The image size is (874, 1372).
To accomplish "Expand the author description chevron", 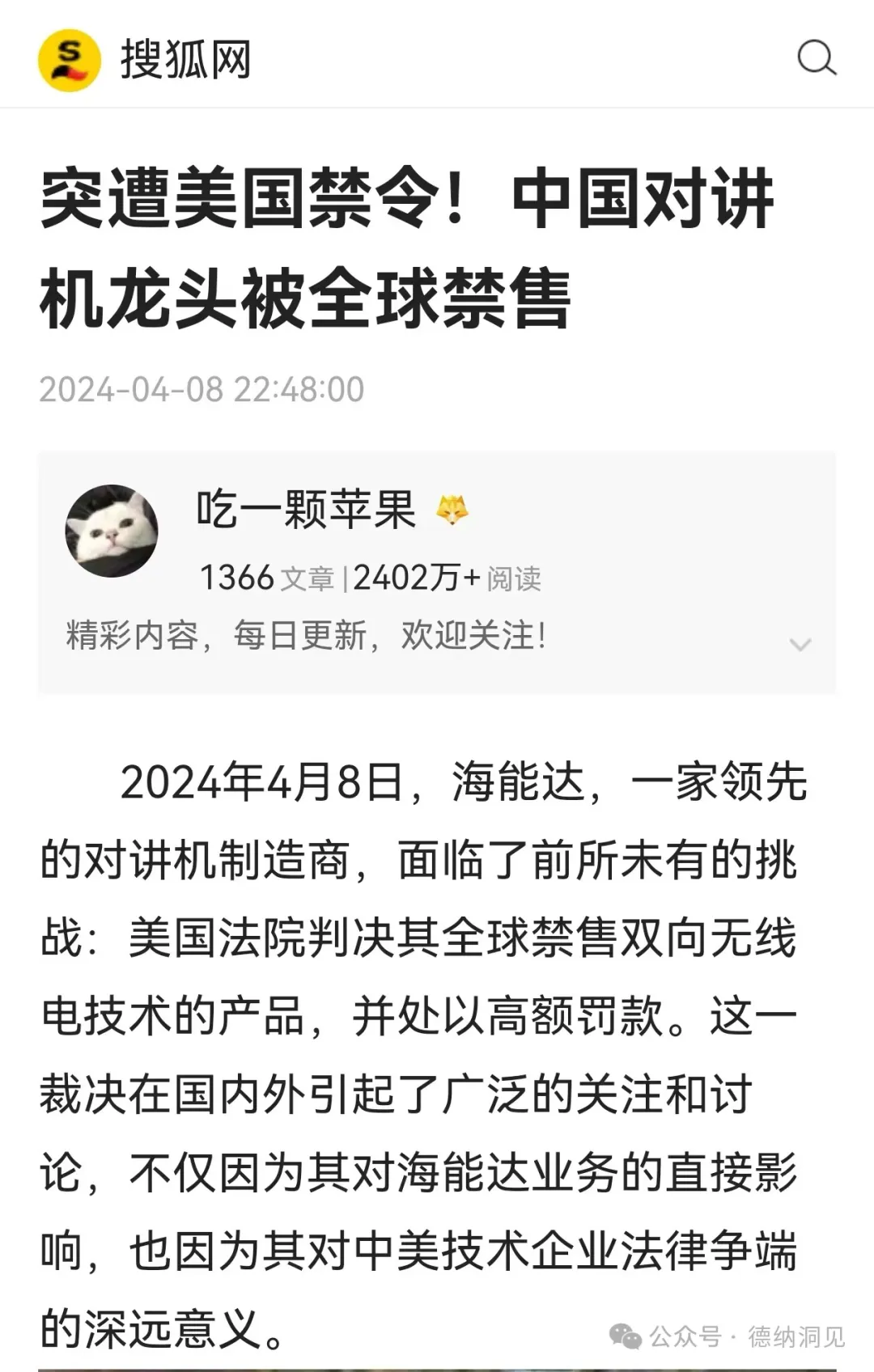I will (800, 645).
